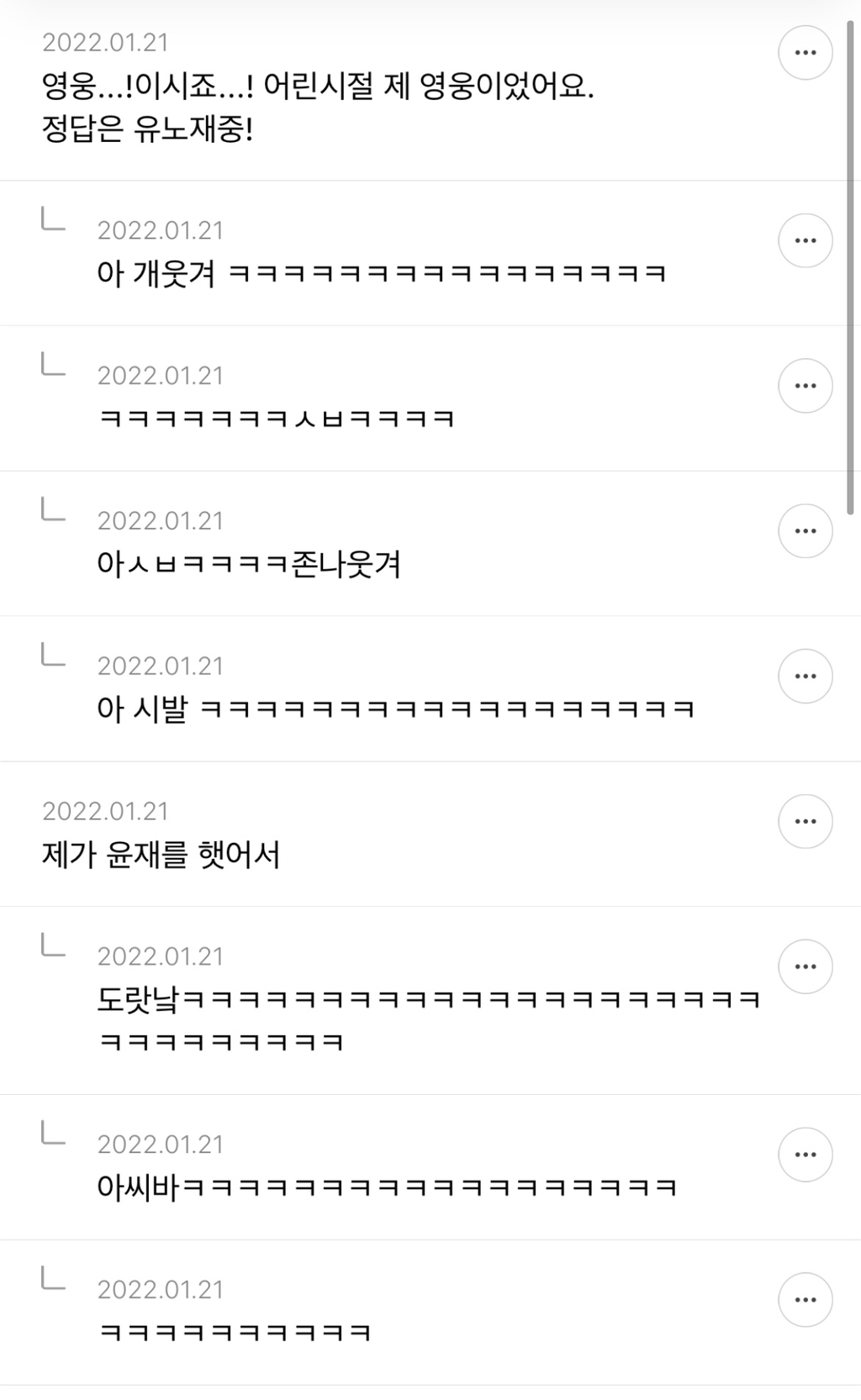Image resolution: width=861 pixels, height=1400 pixels.
Task: Show options for '아씨바' reply
Action: tap(805, 1155)
